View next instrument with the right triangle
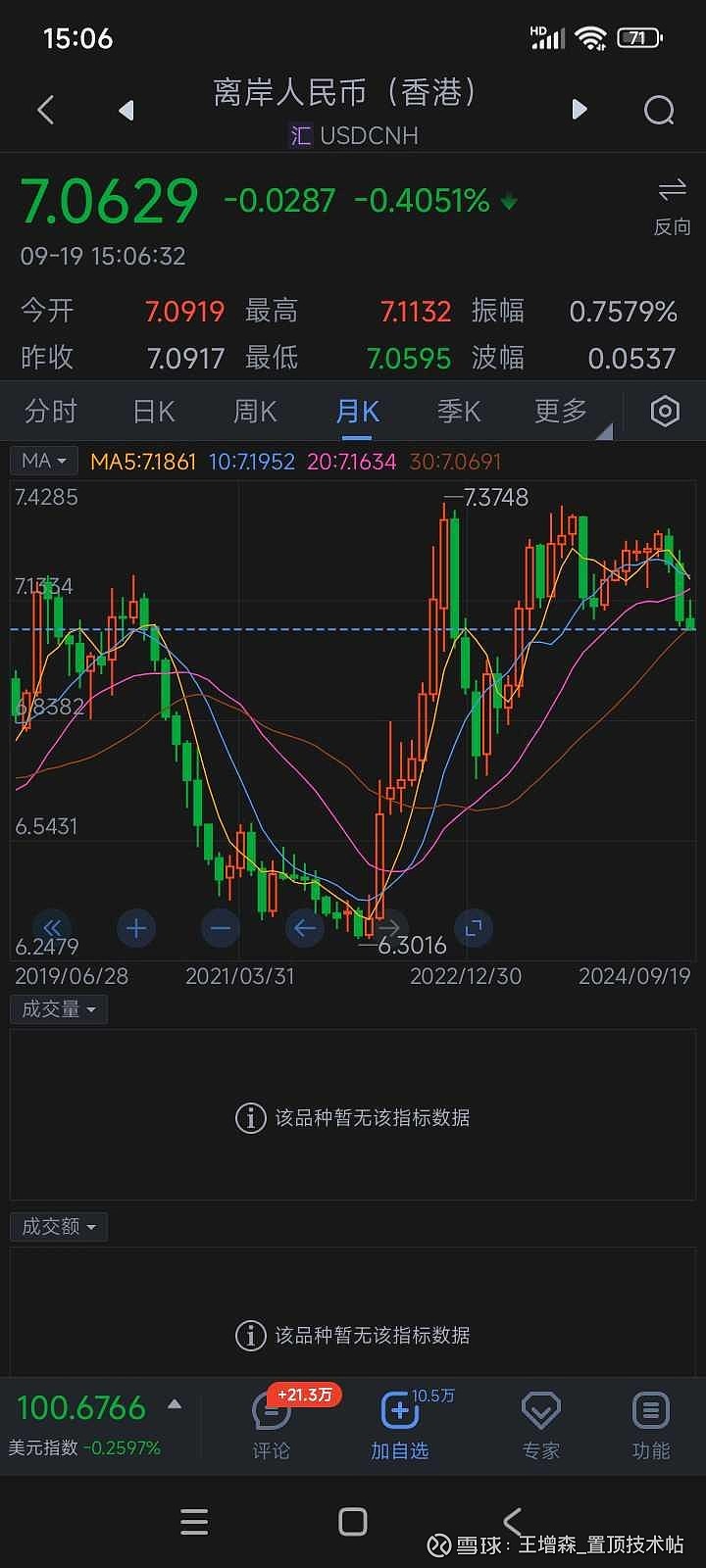Screen dimensions: 706x1568 [579, 111]
